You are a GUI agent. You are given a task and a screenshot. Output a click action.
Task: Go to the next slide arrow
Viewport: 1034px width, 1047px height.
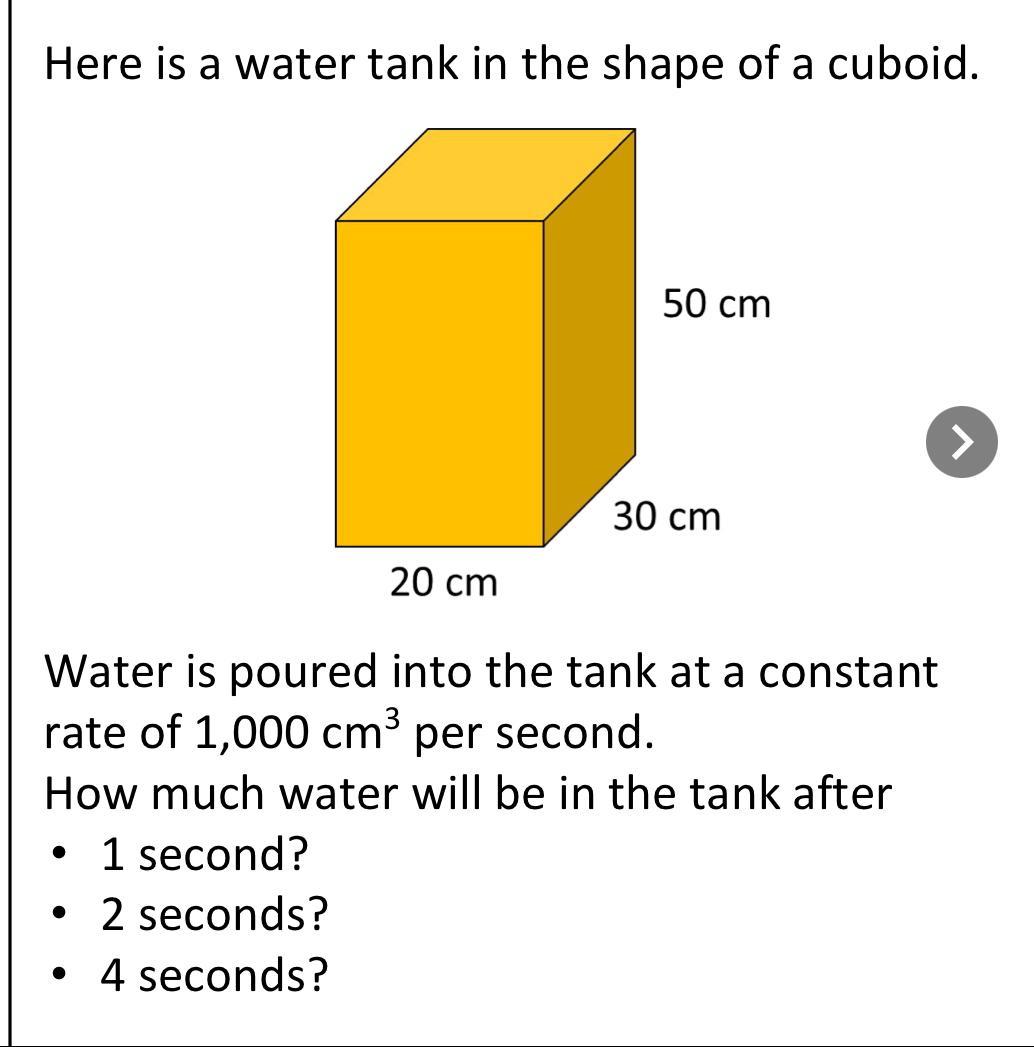[961, 441]
